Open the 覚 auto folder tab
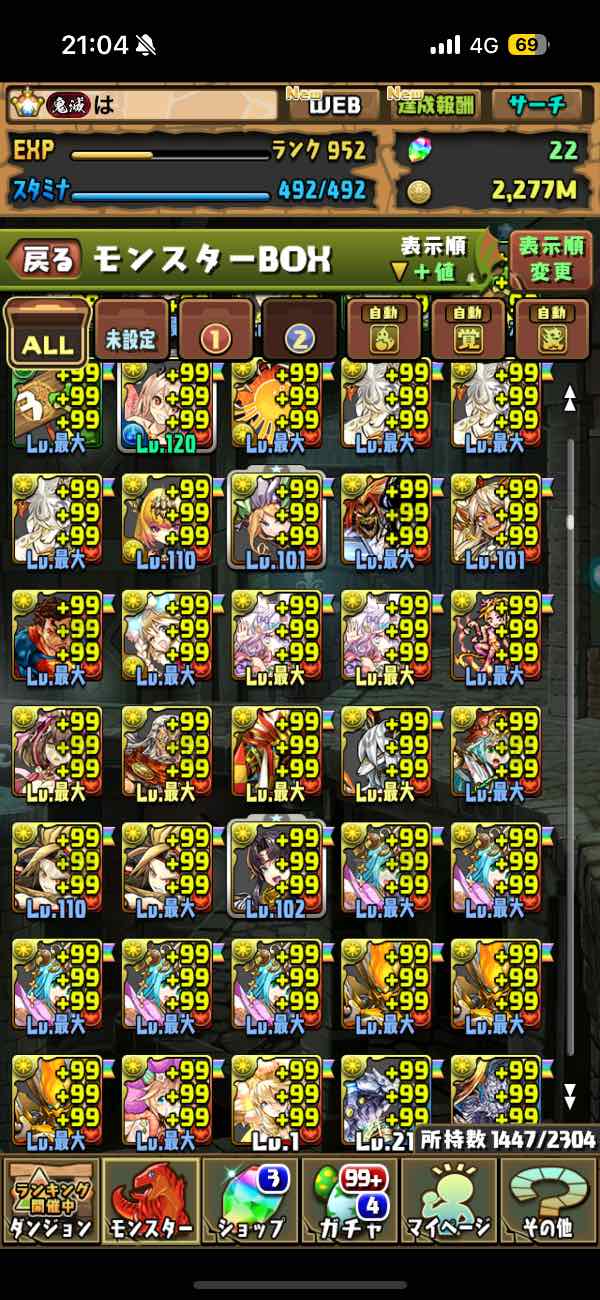The height and width of the screenshot is (1300, 600). (467, 331)
